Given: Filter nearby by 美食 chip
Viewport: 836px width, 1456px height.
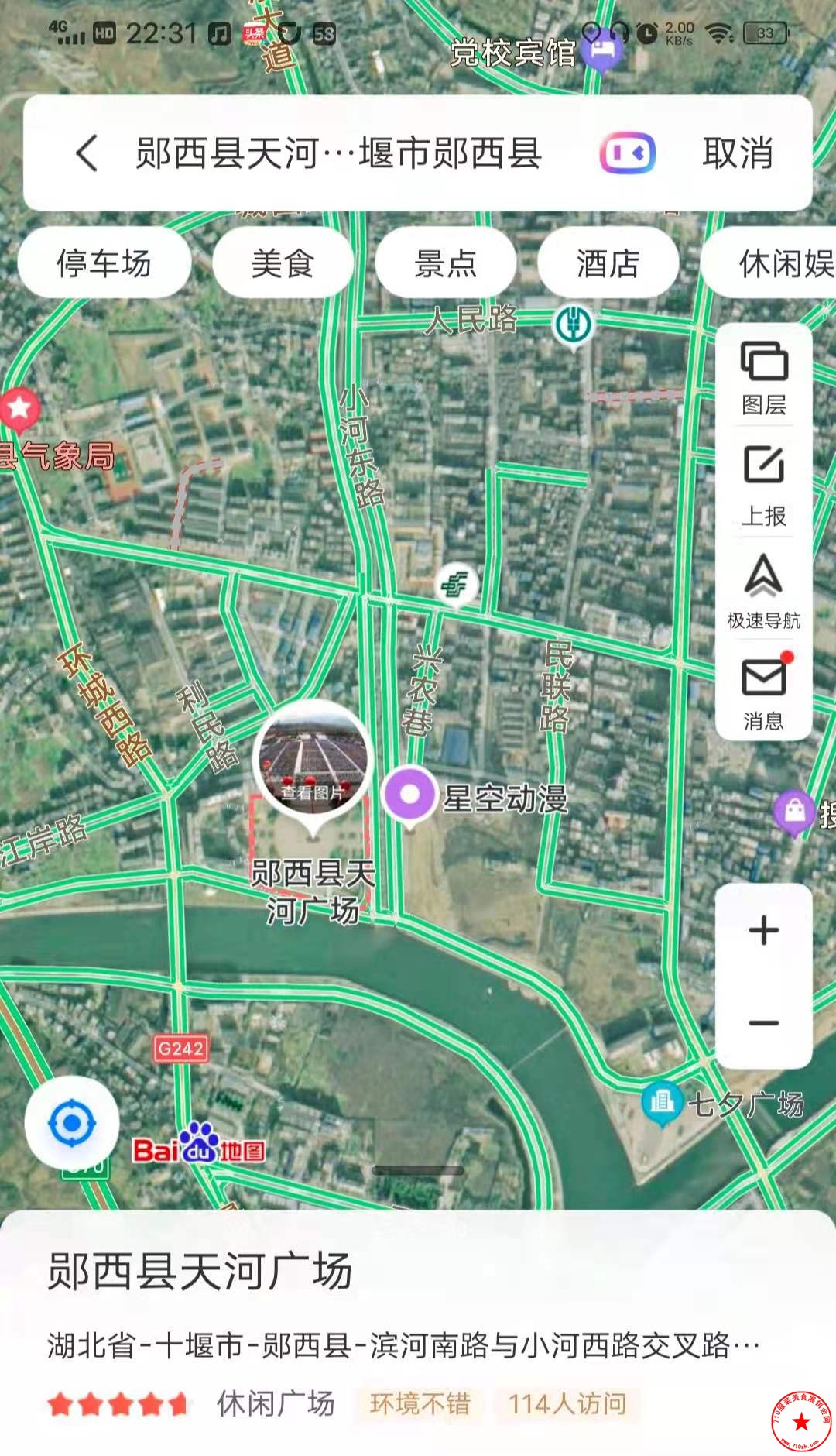Looking at the screenshot, I should pyautogui.click(x=283, y=263).
